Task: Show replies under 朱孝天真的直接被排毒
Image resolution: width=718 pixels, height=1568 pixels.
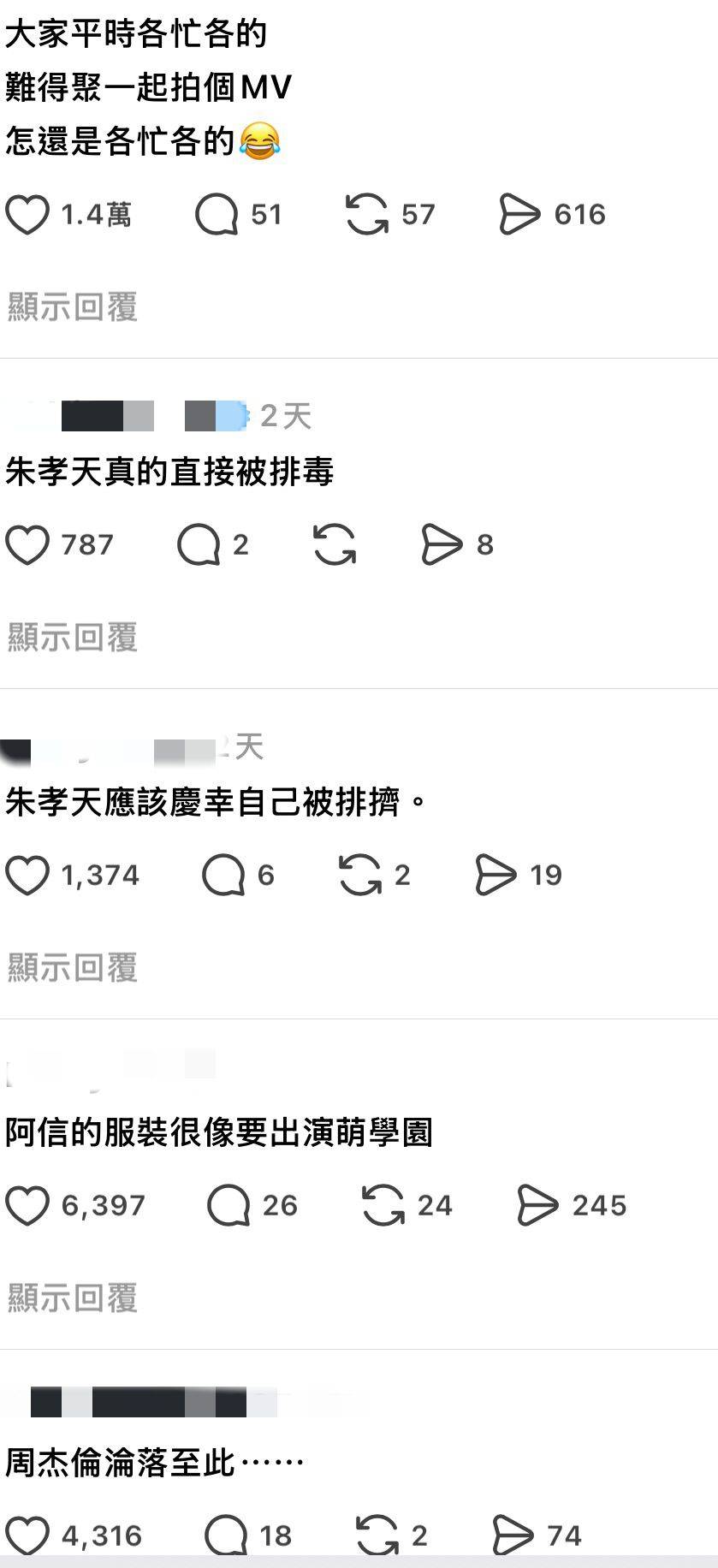Action: 73,638
